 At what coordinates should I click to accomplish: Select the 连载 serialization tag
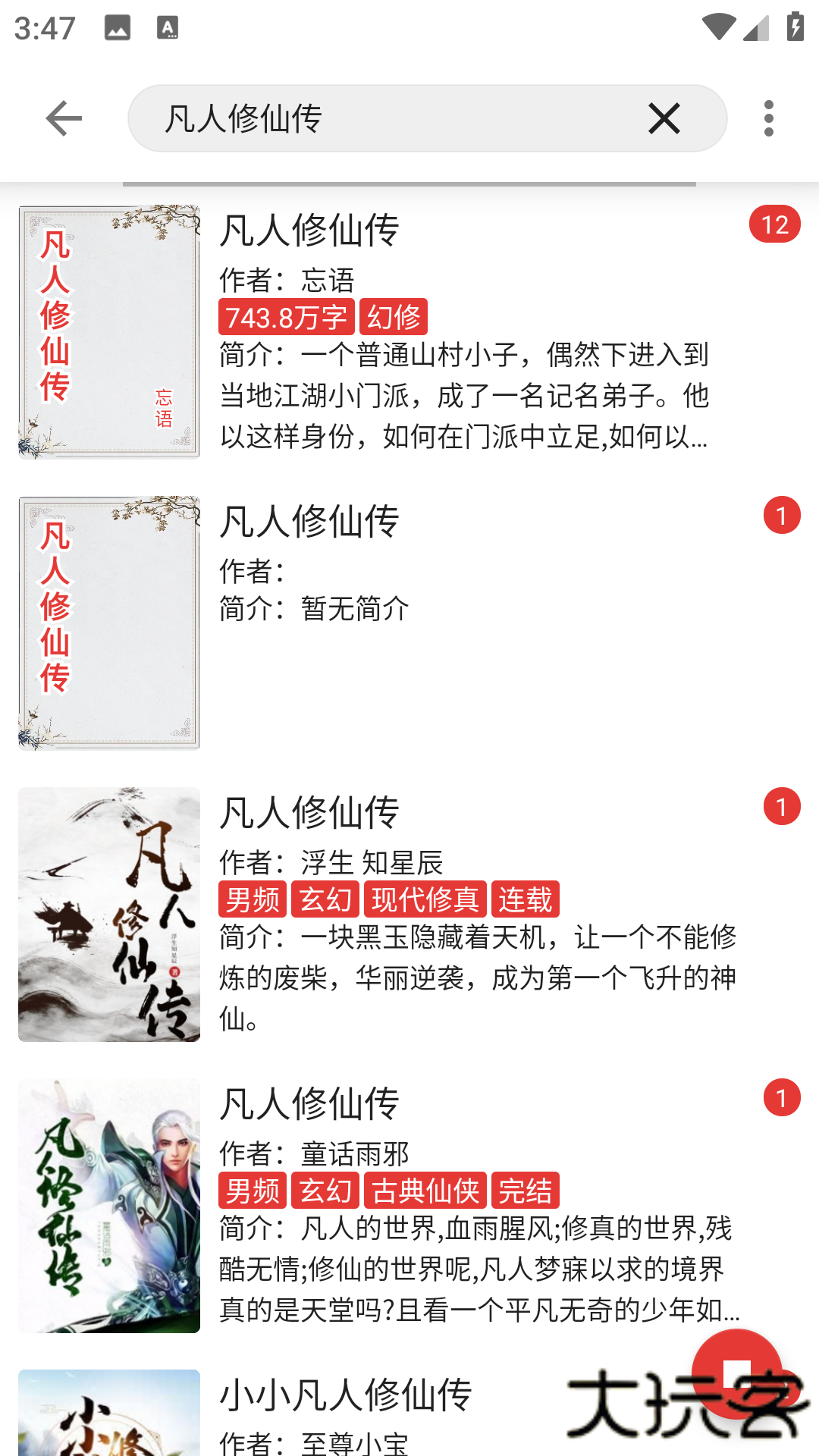pyautogui.click(x=525, y=899)
